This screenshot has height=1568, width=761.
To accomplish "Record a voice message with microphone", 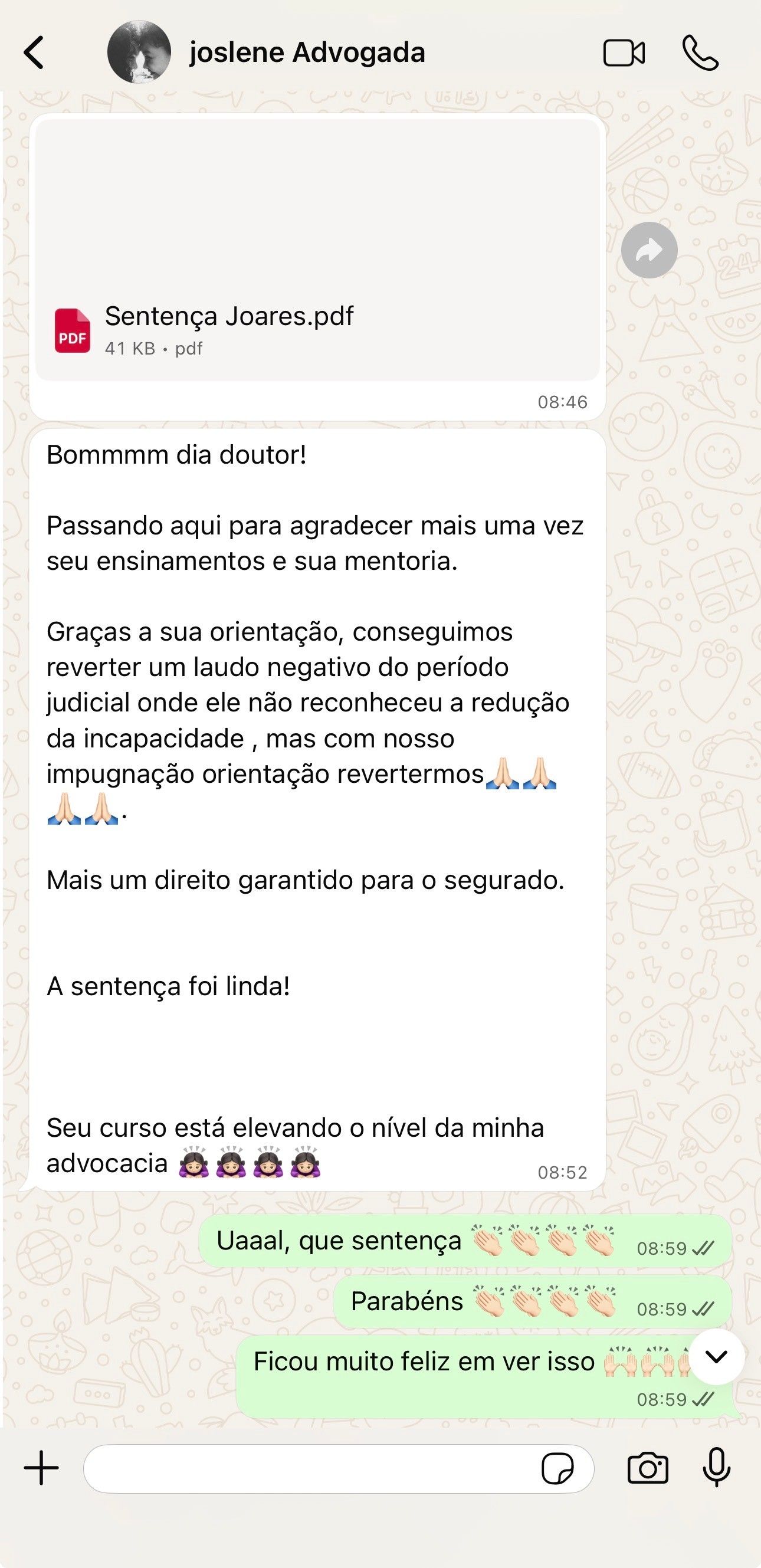I will [x=717, y=1468].
